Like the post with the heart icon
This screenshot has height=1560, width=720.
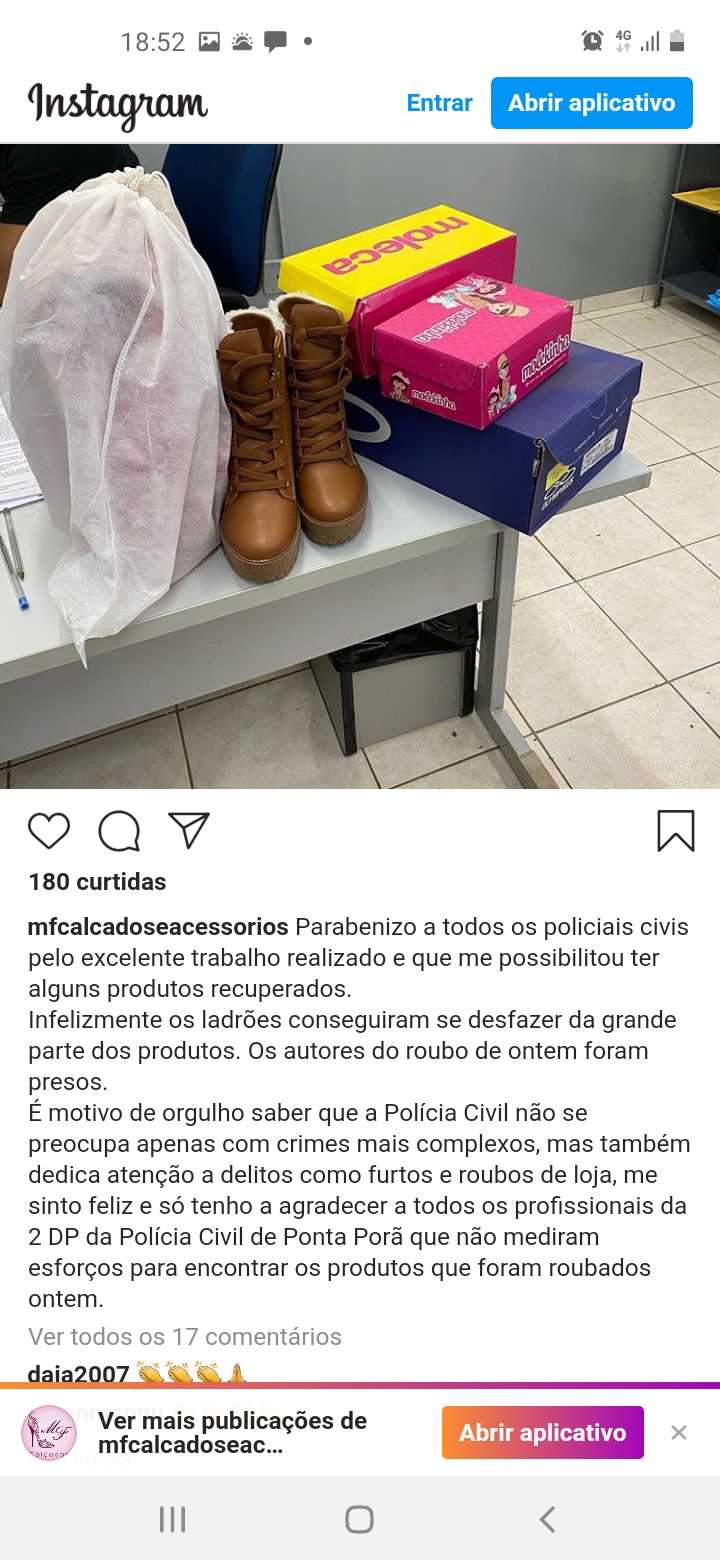49,831
